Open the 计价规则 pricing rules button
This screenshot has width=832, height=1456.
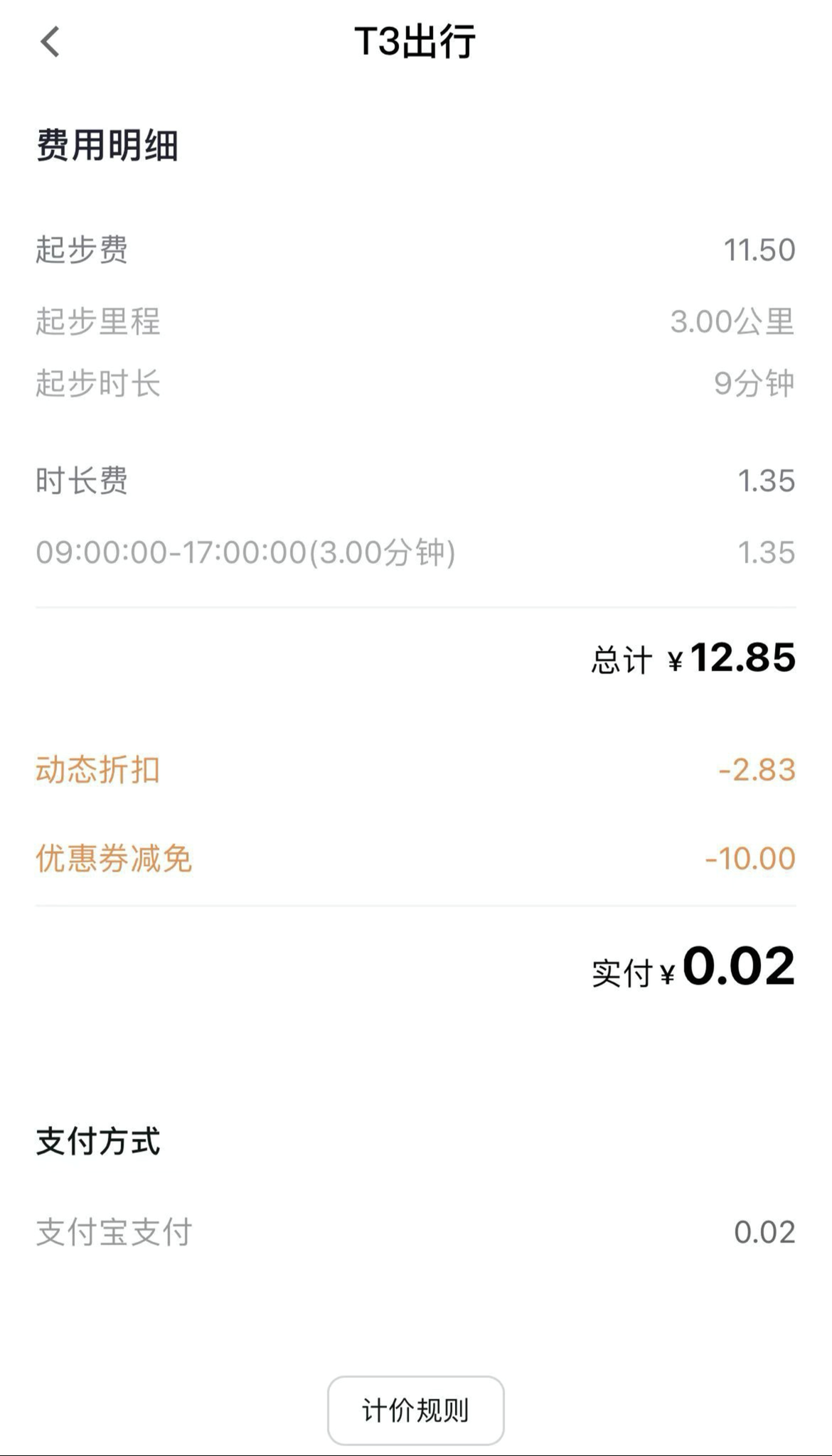click(x=416, y=1410)
